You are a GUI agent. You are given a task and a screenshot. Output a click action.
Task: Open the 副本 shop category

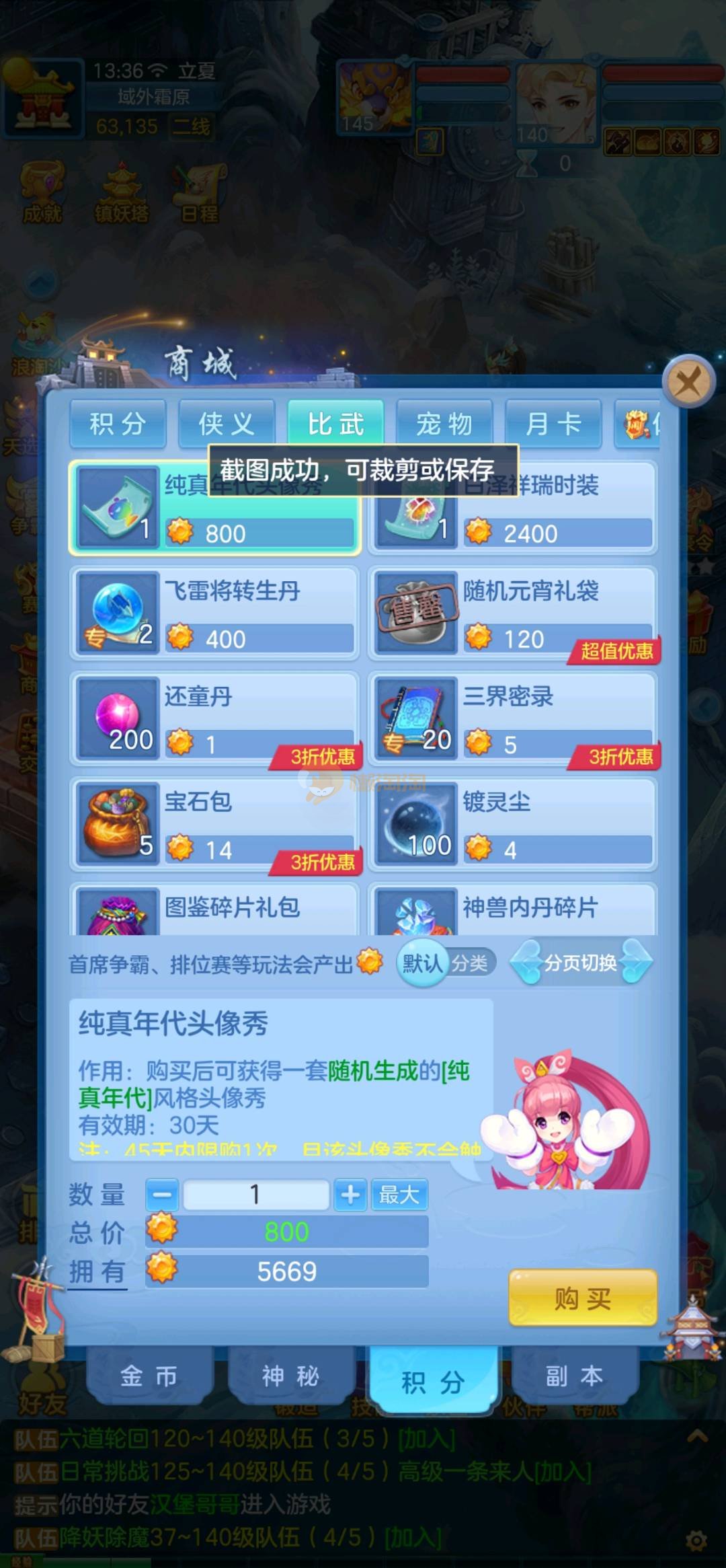click(x=574, y=1376)
